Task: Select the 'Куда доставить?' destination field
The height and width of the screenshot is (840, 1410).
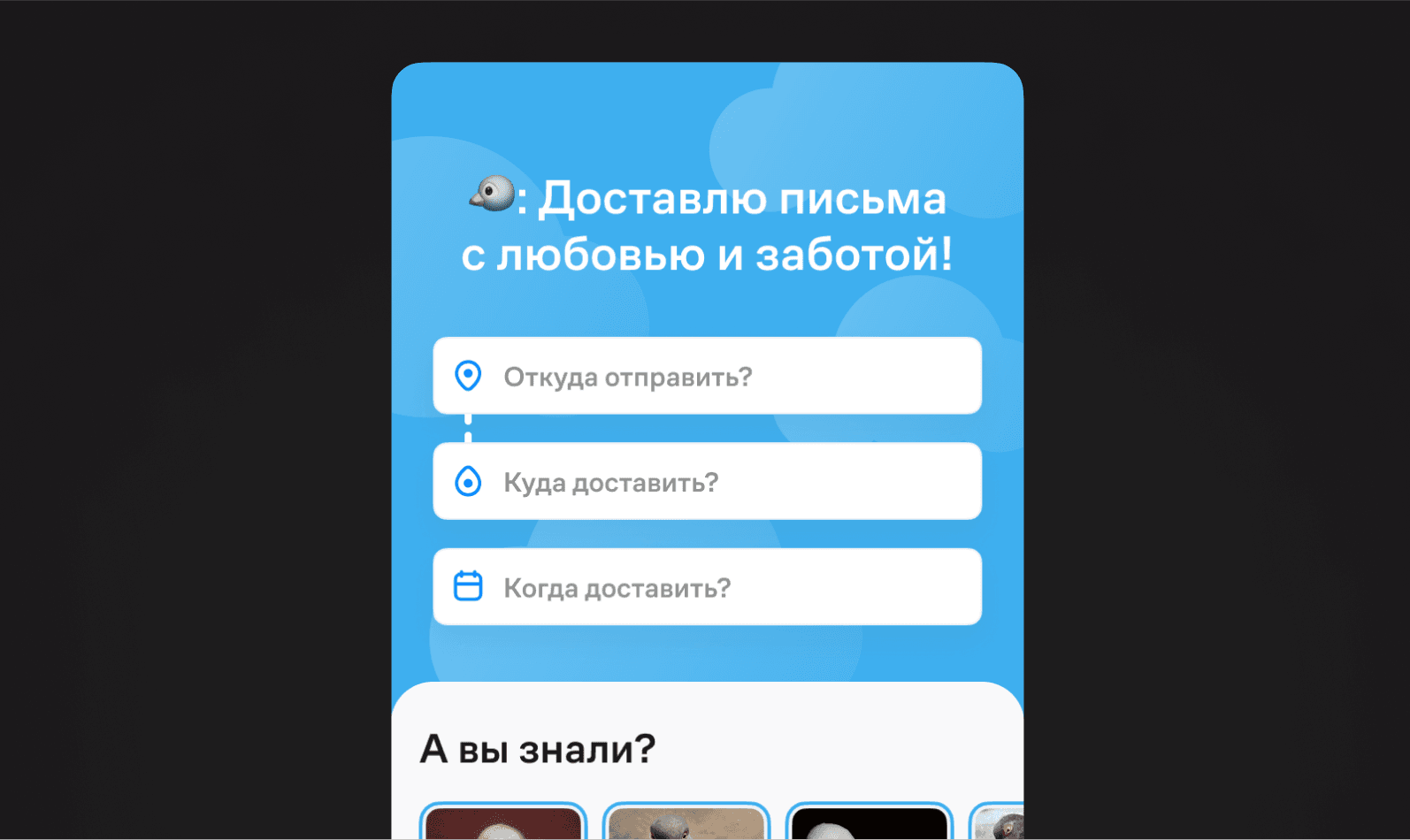Action: 706,481
